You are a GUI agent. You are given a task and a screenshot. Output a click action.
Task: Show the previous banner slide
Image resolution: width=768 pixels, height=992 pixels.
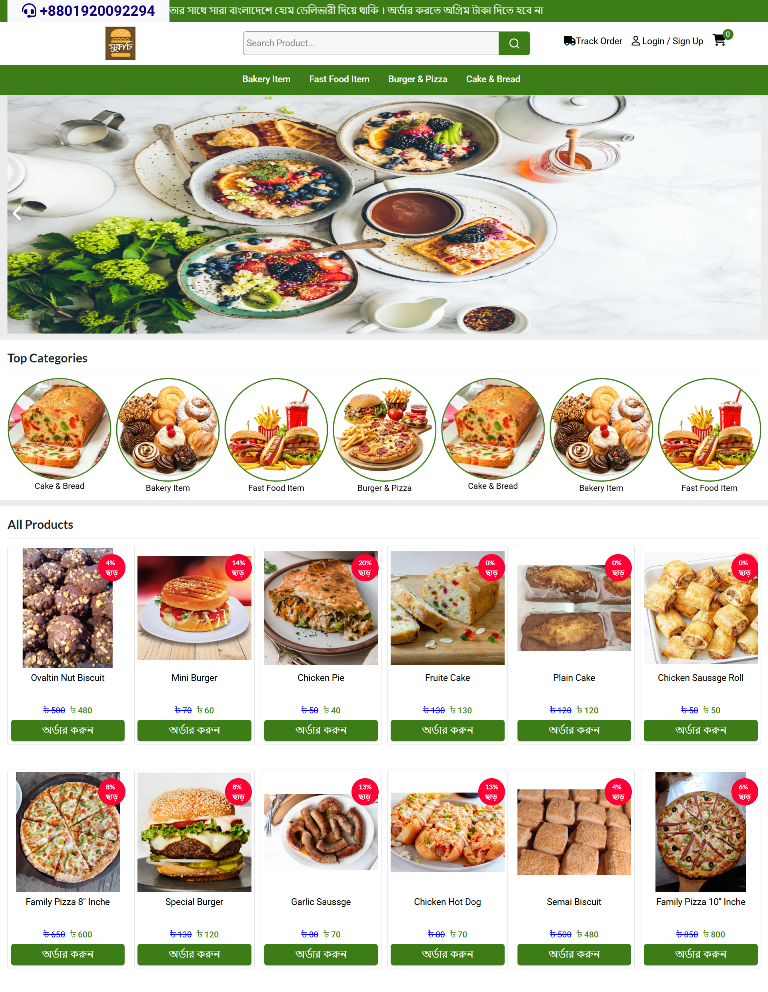click(17, 213)
